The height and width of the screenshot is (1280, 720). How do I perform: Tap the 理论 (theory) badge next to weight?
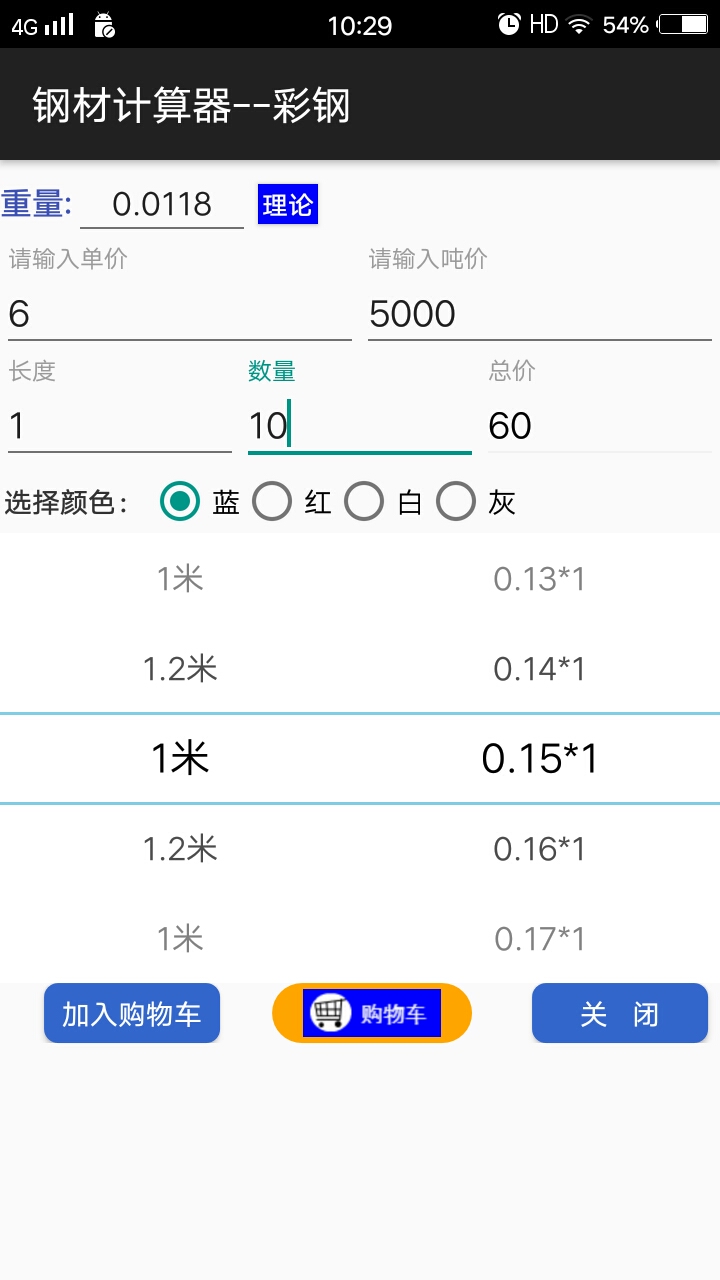[x=287, y=204]
